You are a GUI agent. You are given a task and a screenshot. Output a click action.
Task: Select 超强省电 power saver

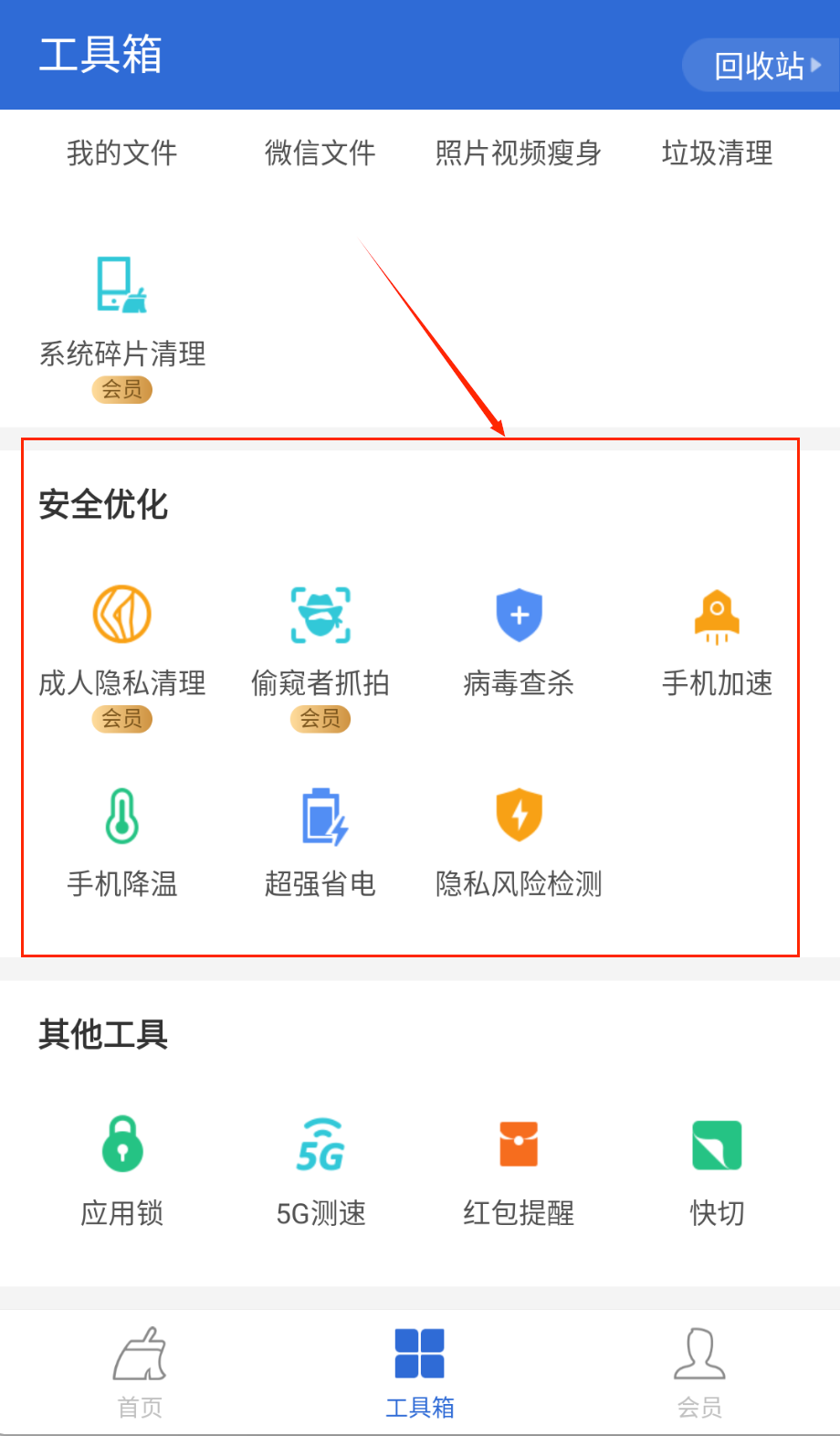click(x=320, y=840)
